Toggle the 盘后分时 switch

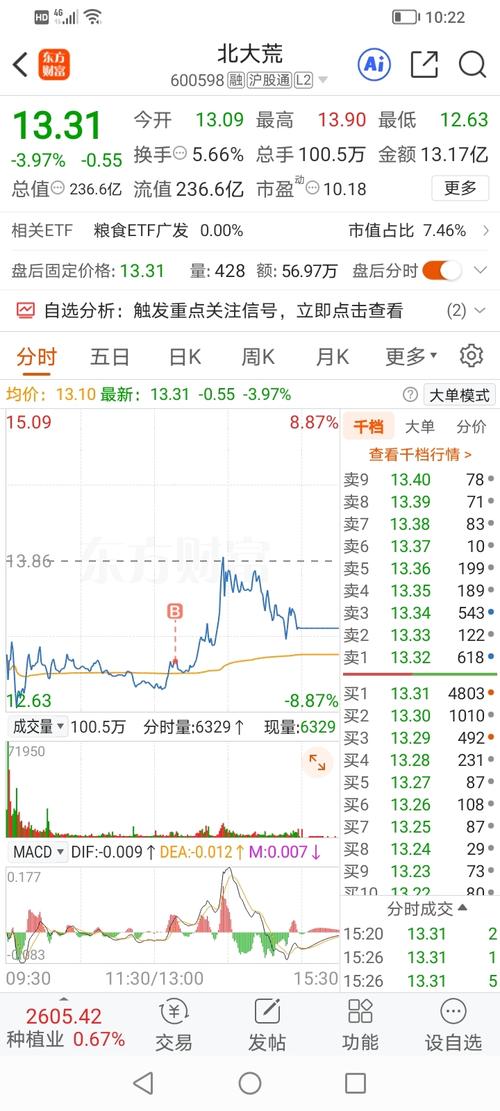[x=442, y=271]
